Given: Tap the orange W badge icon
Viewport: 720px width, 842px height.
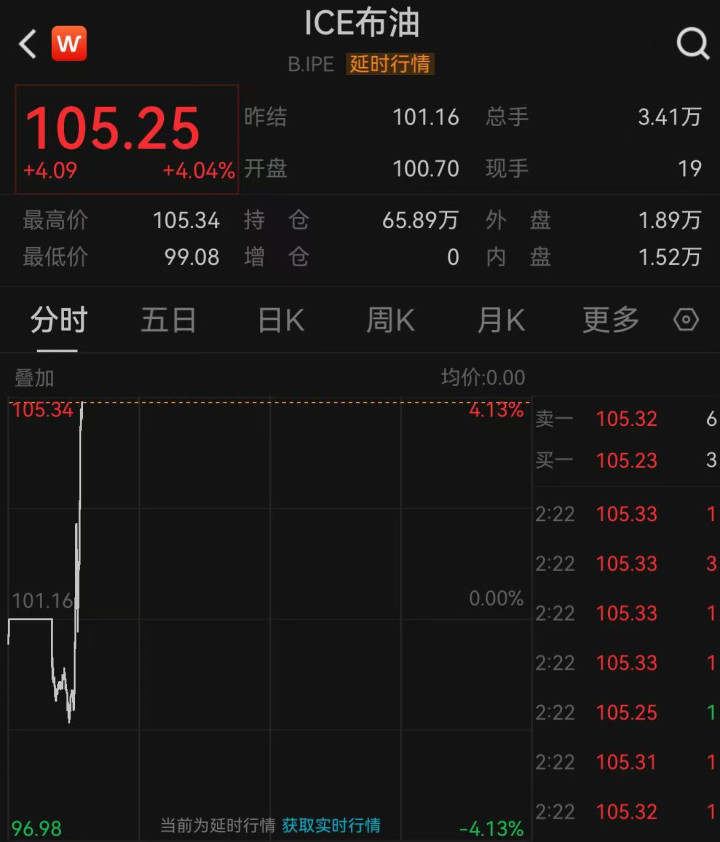Looking at the screenshot, I should (x=69, y=43).
